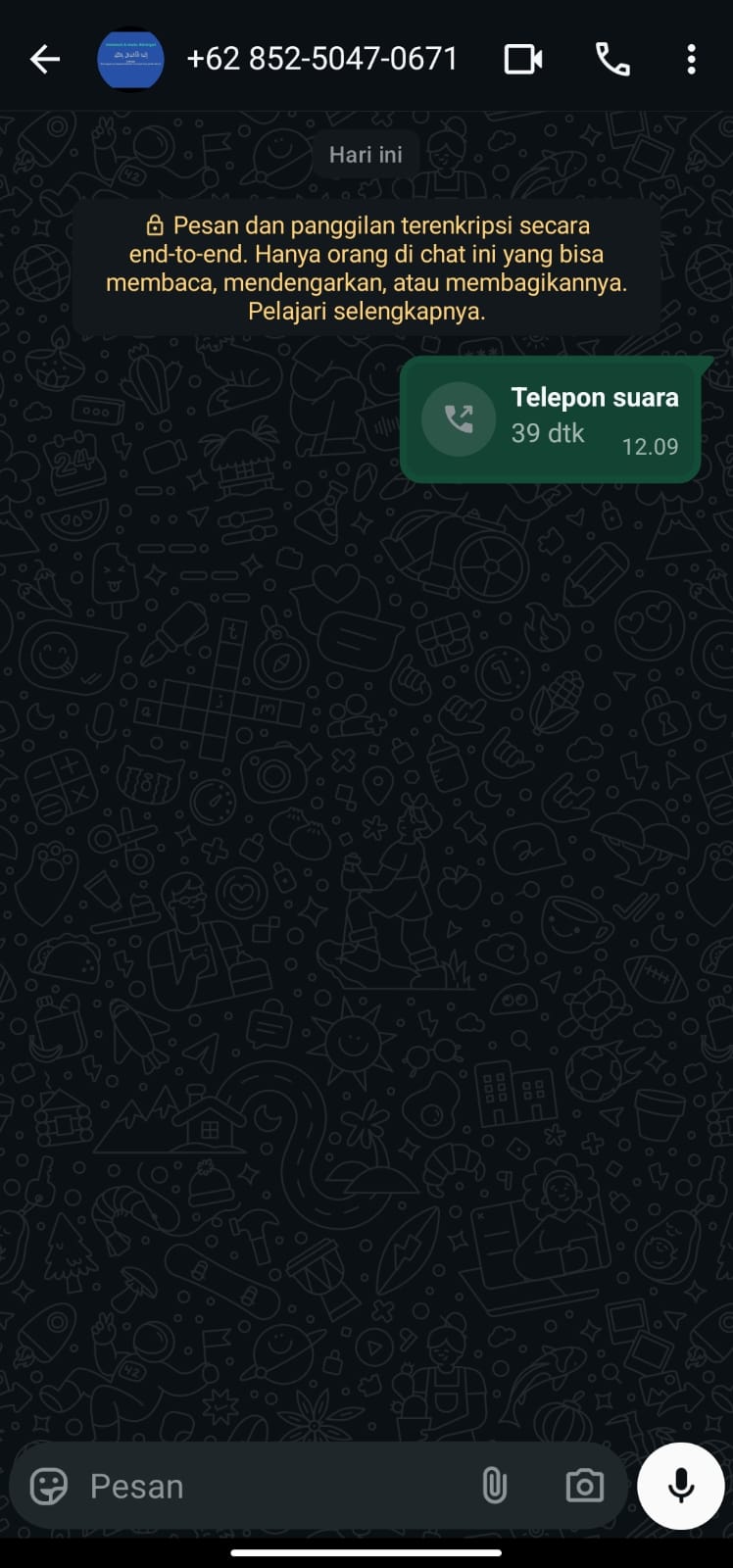This screenshot has height=1568, width=733.
Task: Open the Pelajari selengkapnya encryption notice
Action: point(366,312)
